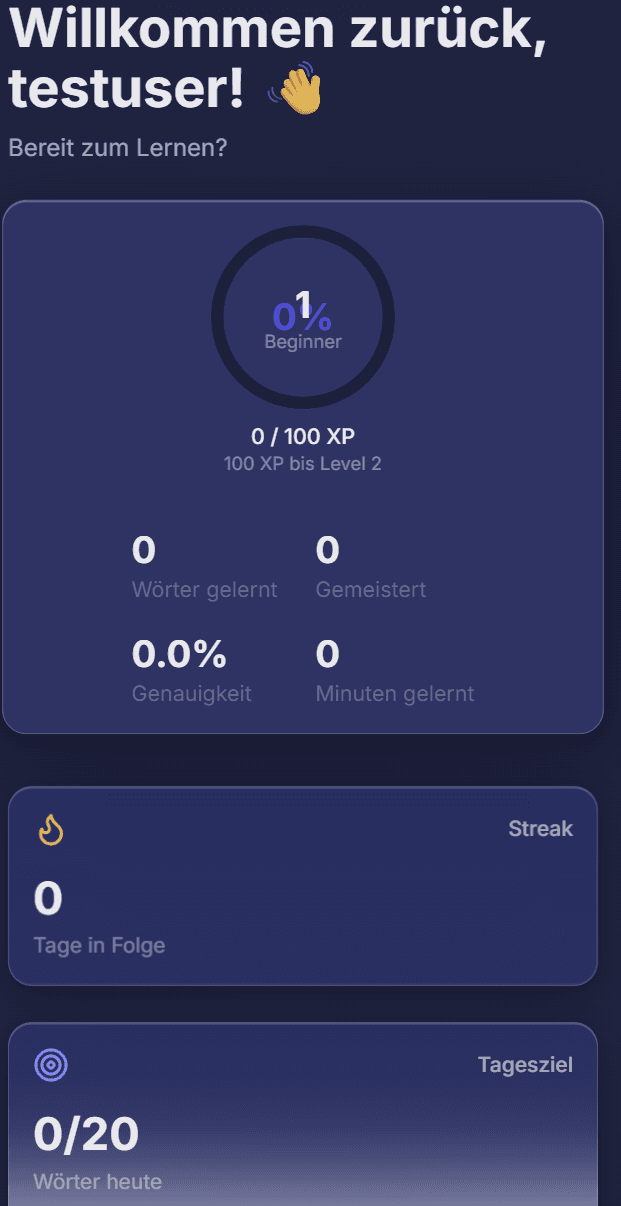Open the Streak card
This screenshot has width=621, height=1206.
tap(302, 886)
